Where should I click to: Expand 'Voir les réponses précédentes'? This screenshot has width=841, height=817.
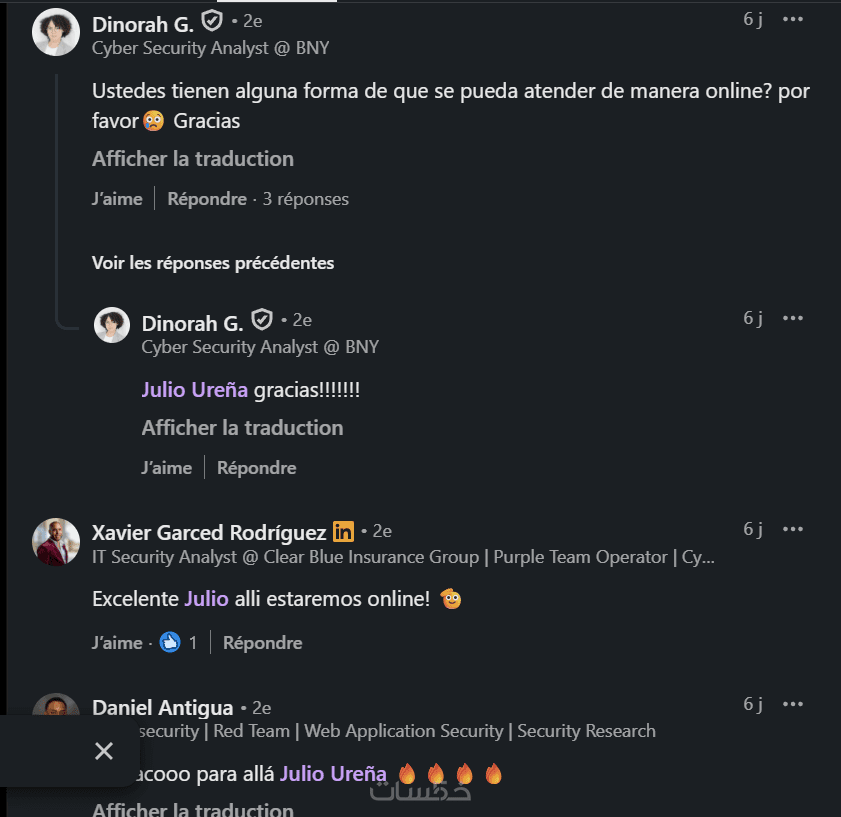click(x=213, y=263)
